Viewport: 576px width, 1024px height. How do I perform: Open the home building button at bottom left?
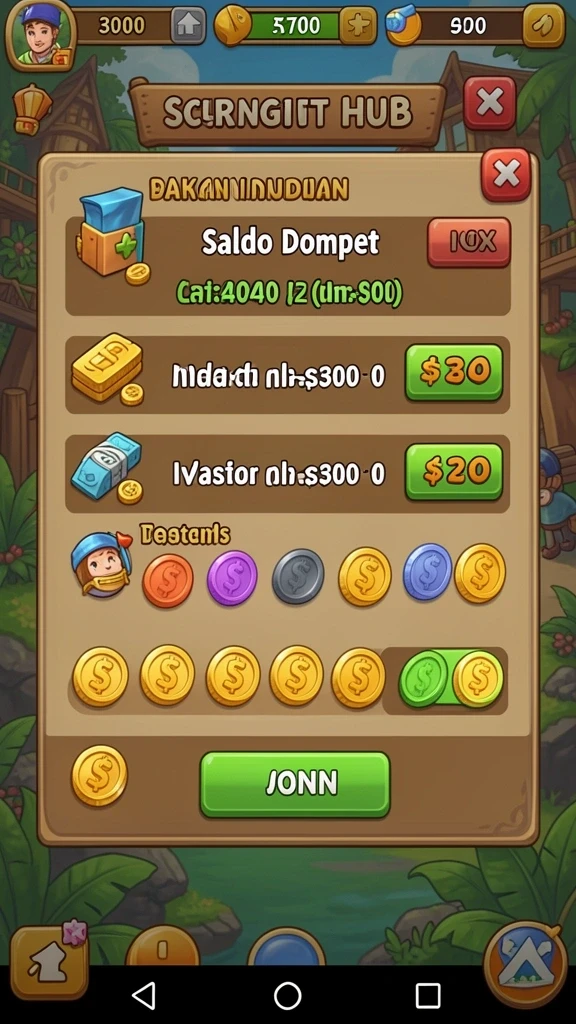tap(49, 963)
